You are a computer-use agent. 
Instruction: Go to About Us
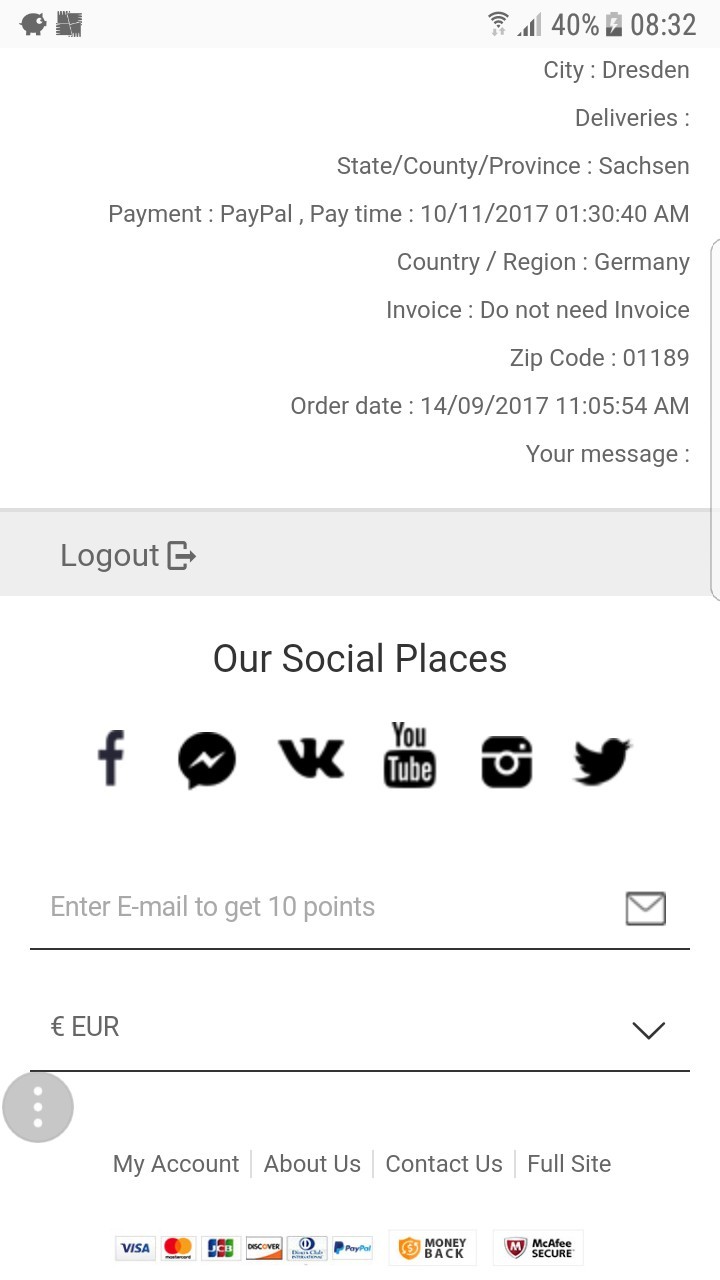click(x=312, y=1164)
